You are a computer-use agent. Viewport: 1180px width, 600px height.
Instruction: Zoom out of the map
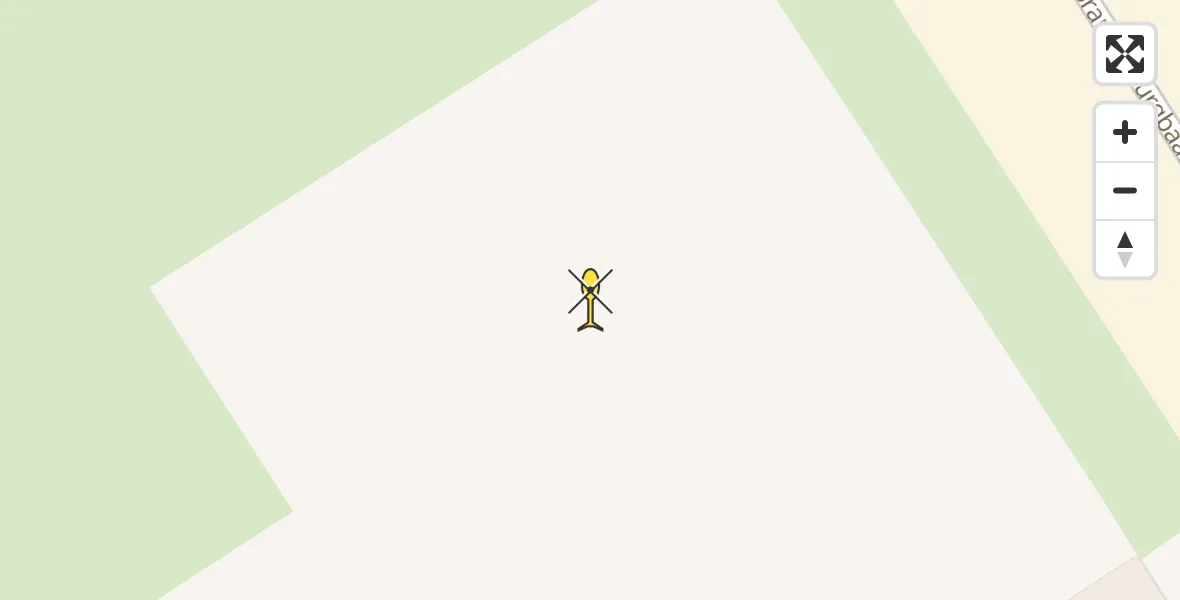click(x=1124, y=191)
